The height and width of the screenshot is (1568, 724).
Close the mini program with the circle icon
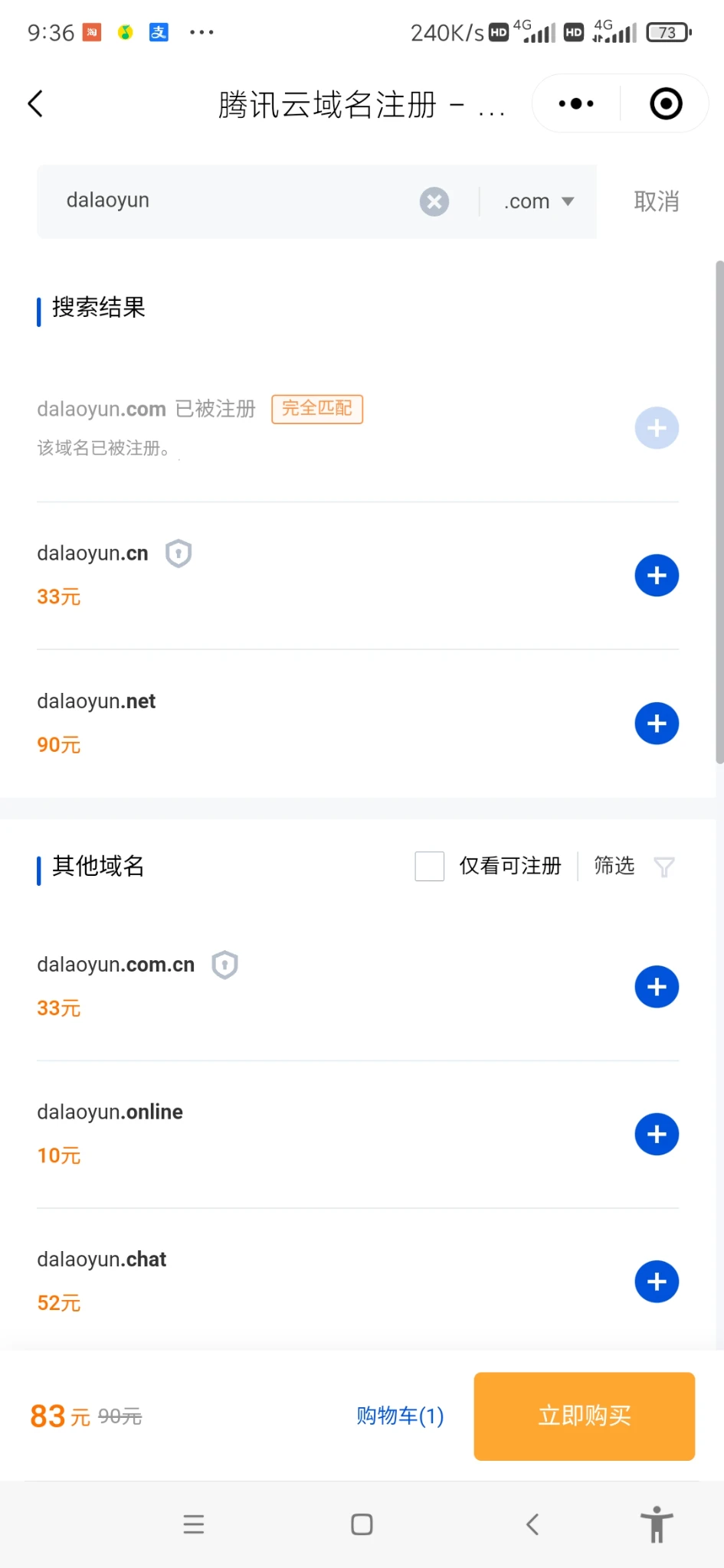(x=665, y=104)
